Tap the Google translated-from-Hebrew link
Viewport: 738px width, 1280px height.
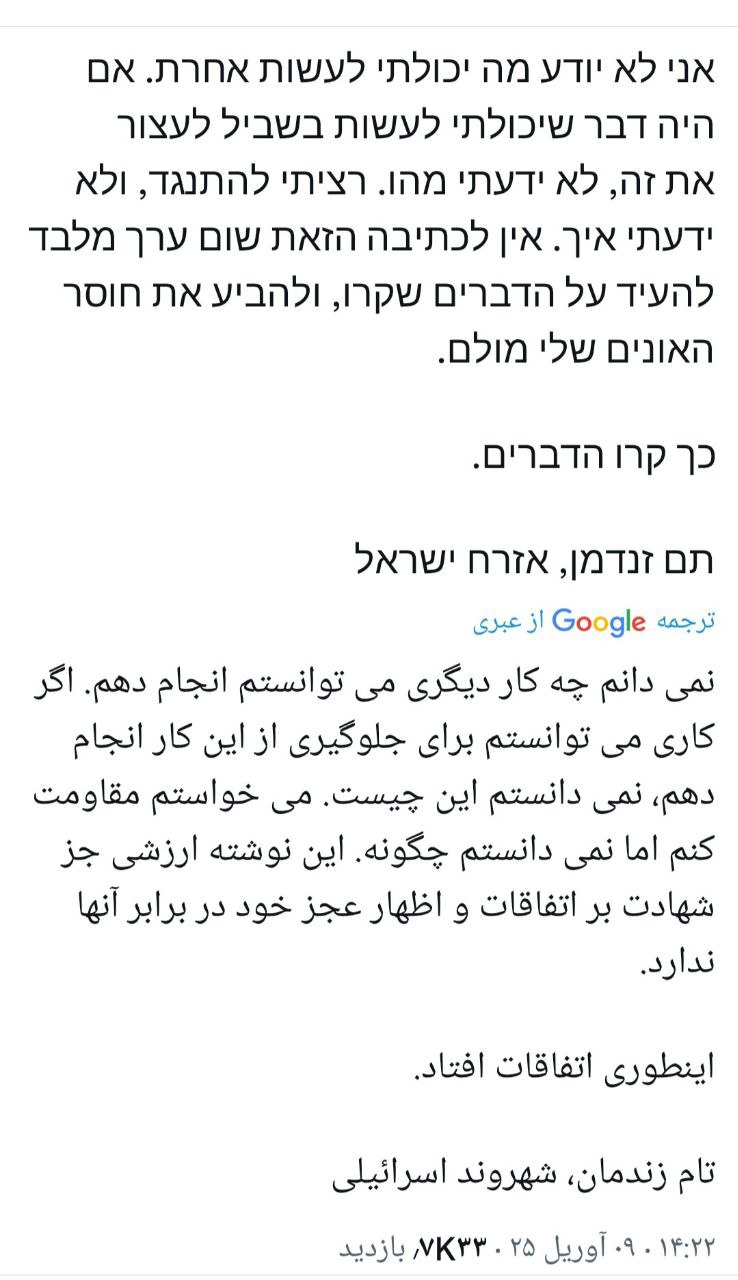[594, 621]
